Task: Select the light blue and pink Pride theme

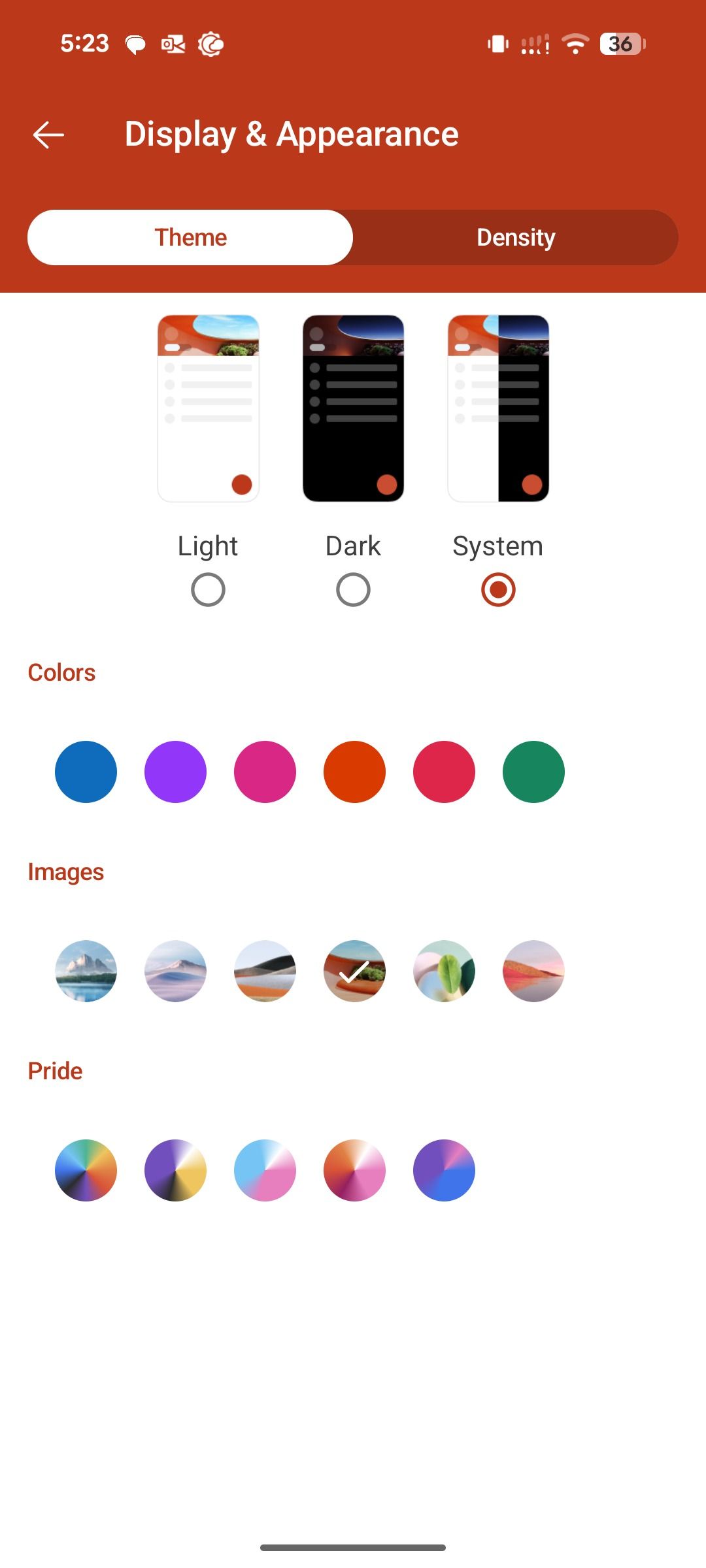Action: pos(265,1170)
